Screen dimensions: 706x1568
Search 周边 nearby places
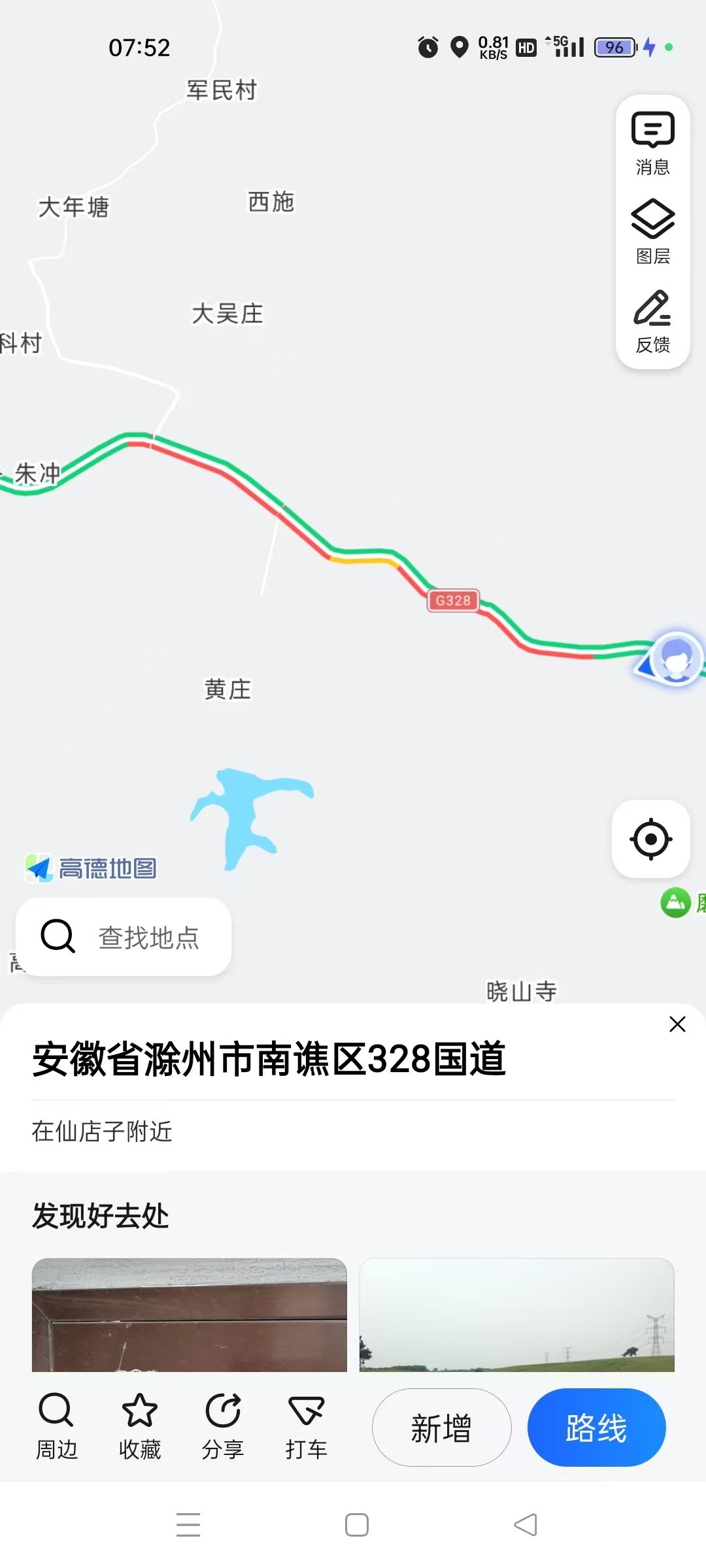point(56,1427)
